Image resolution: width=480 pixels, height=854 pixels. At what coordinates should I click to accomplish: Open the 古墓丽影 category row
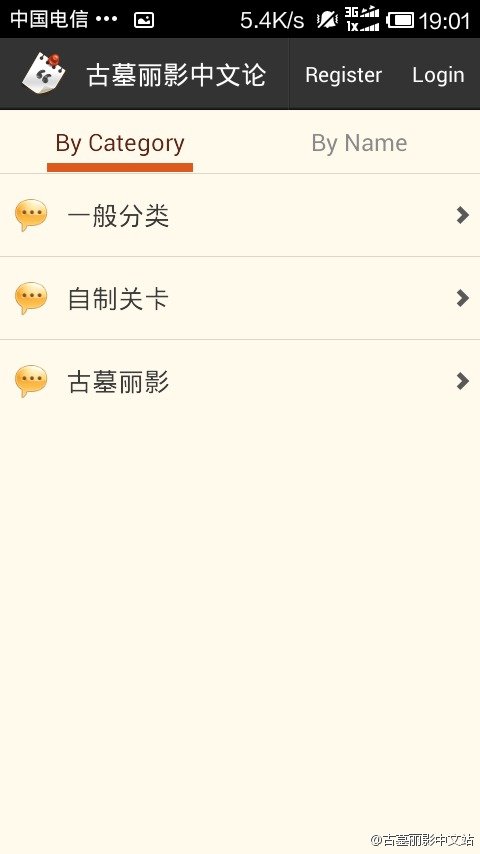240,381
